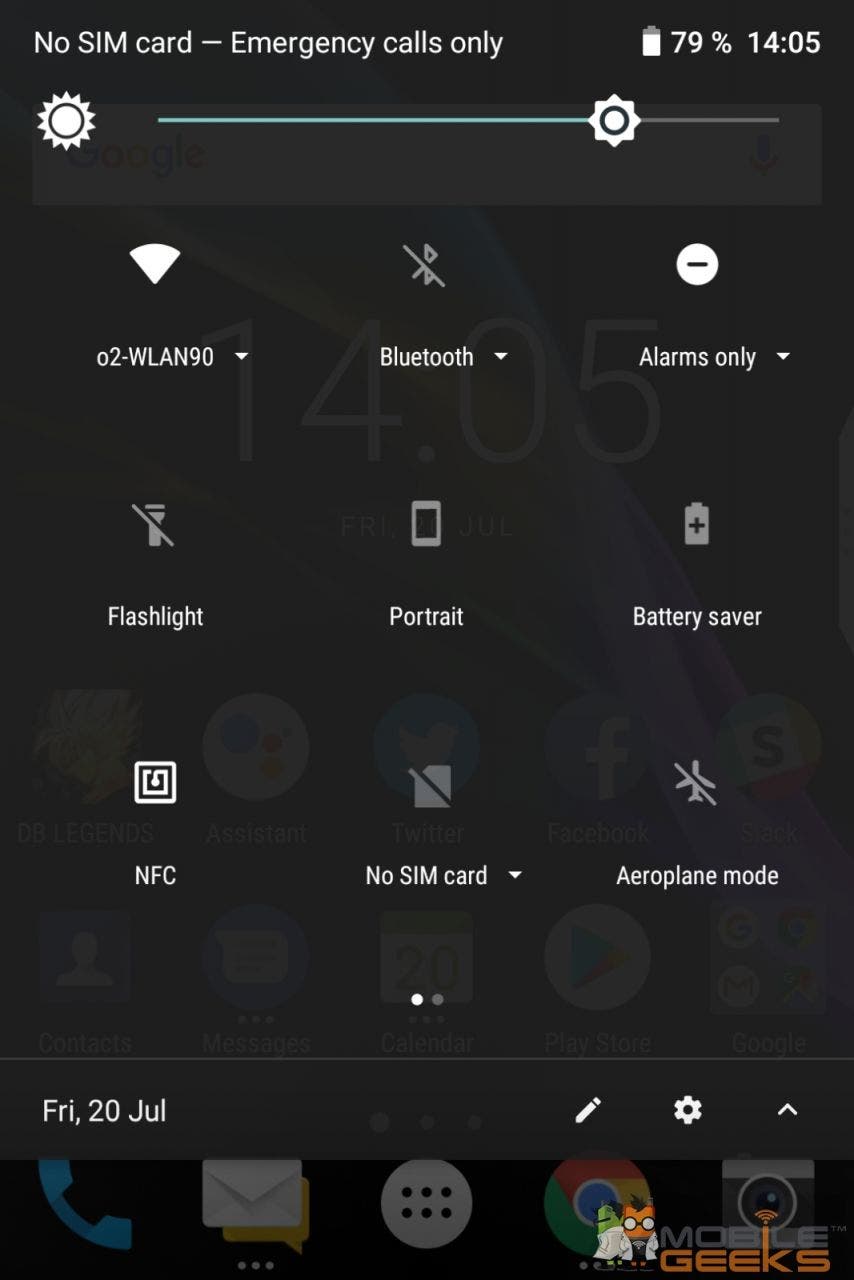Turn on the Flashlight

(x=155, y=525)
